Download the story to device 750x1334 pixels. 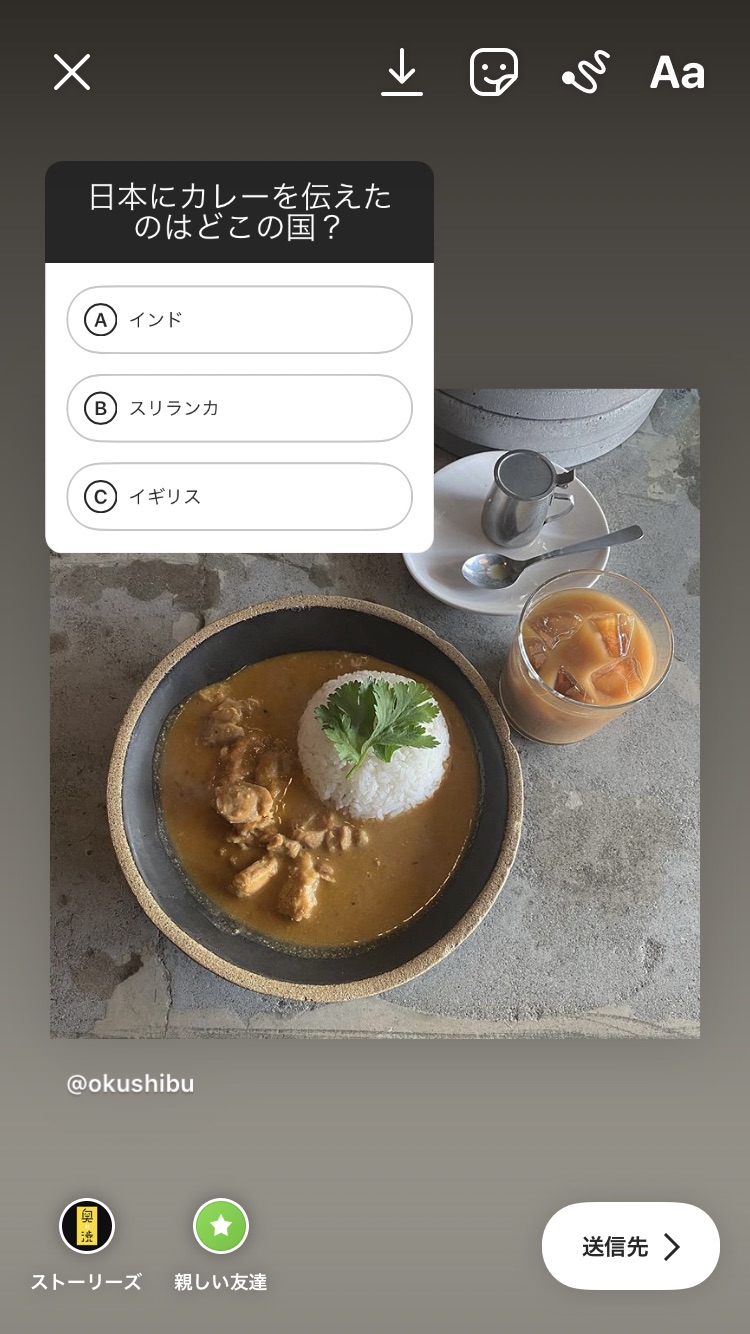tap(402, 73)
